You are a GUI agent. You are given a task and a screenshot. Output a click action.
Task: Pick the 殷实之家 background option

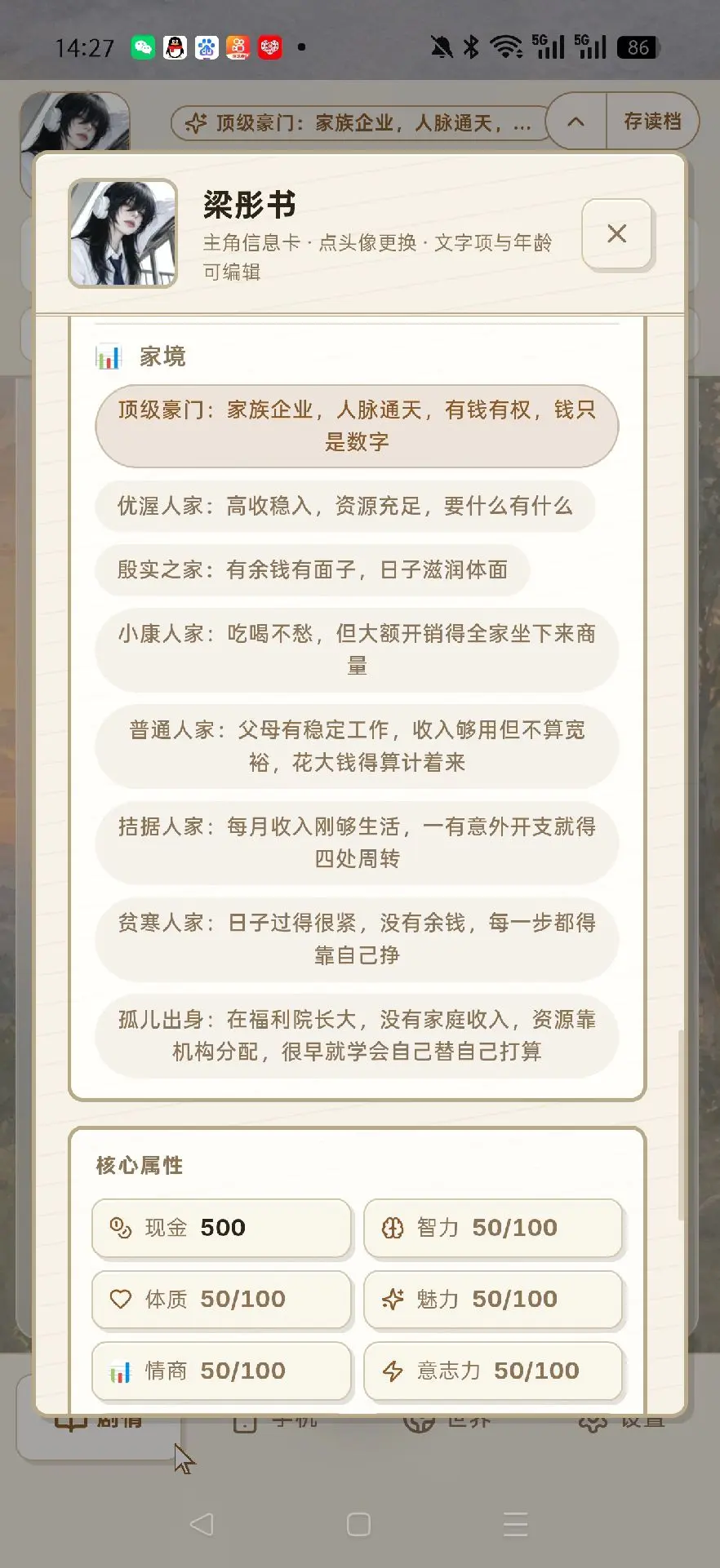click(313, 569)
